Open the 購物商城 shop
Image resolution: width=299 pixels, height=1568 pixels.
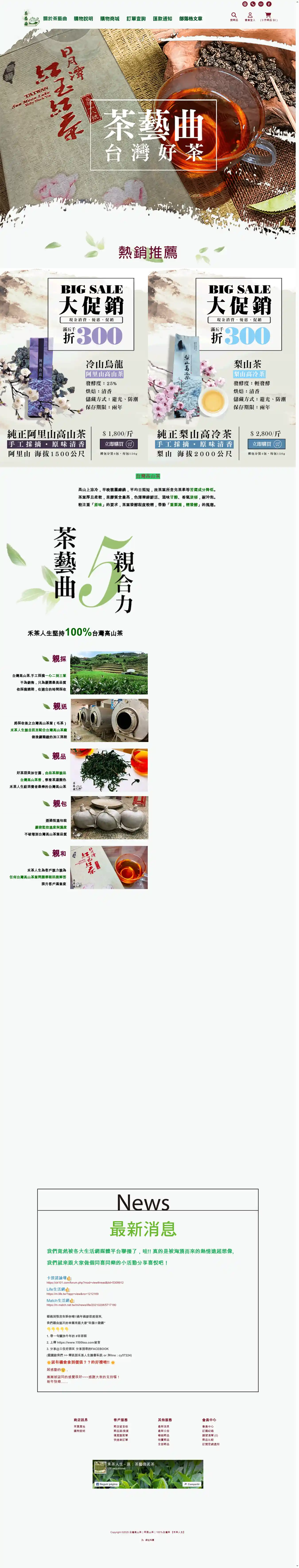110,19
